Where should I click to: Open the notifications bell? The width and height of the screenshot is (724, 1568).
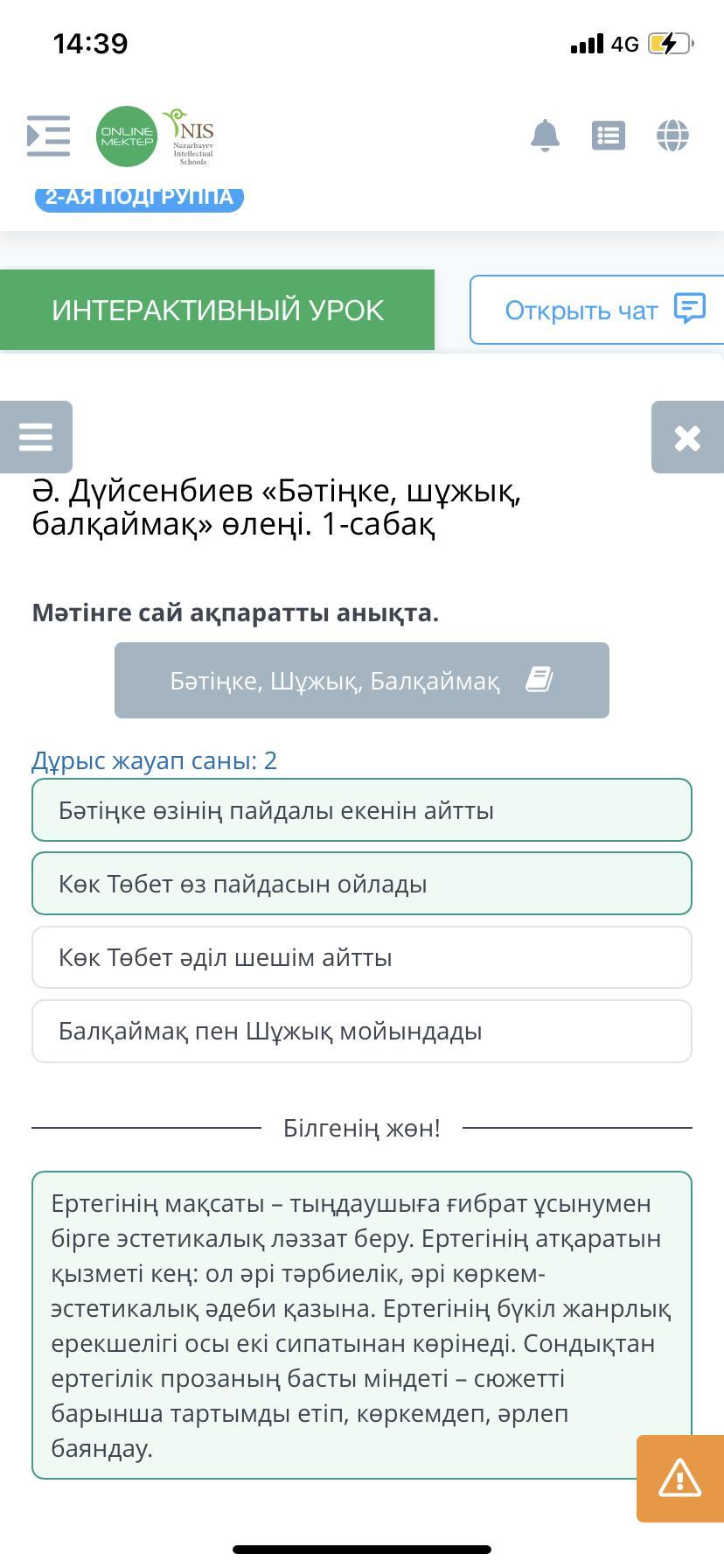545,136
